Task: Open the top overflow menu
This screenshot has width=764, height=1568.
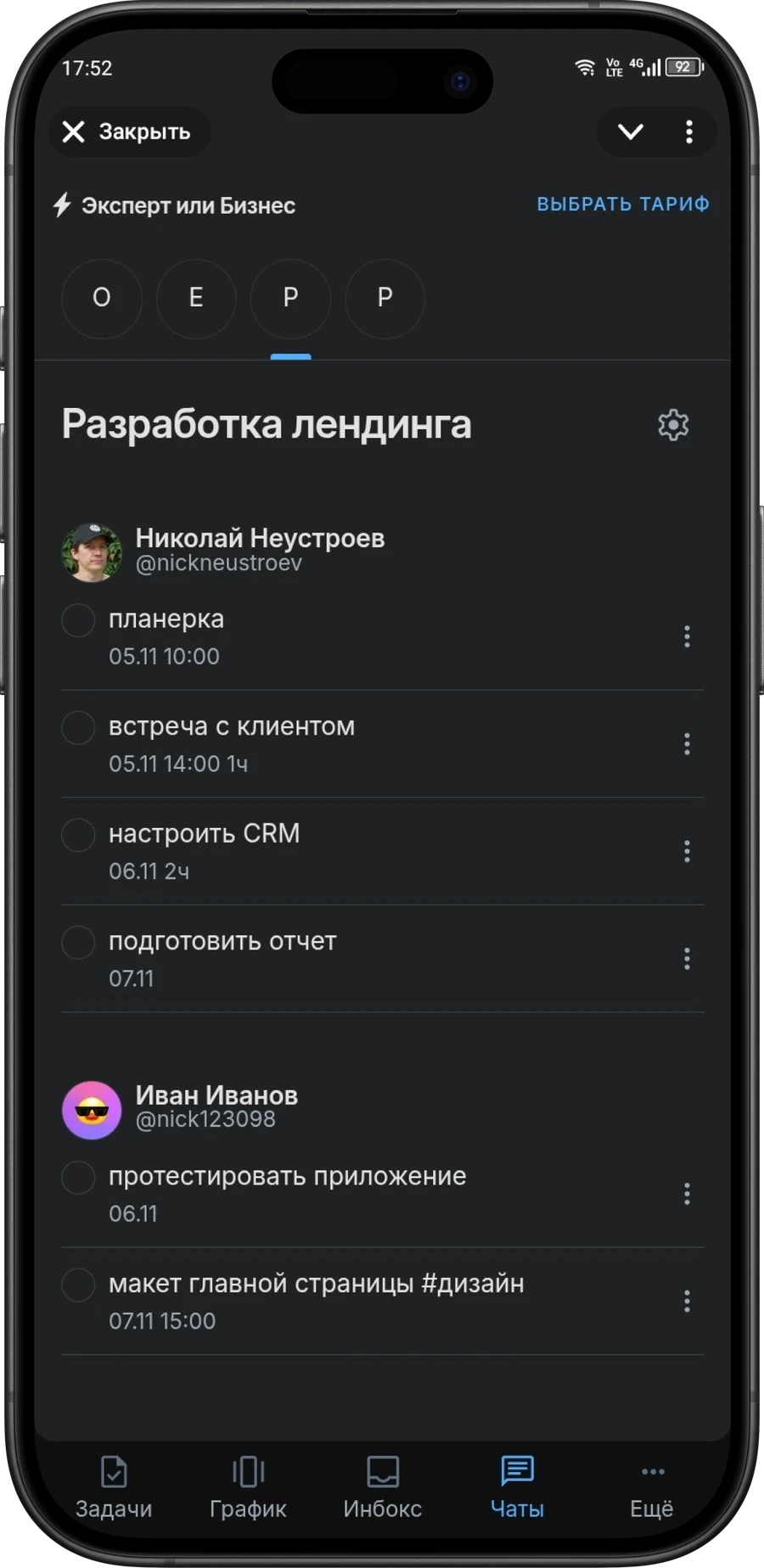Action: point(688,132)
